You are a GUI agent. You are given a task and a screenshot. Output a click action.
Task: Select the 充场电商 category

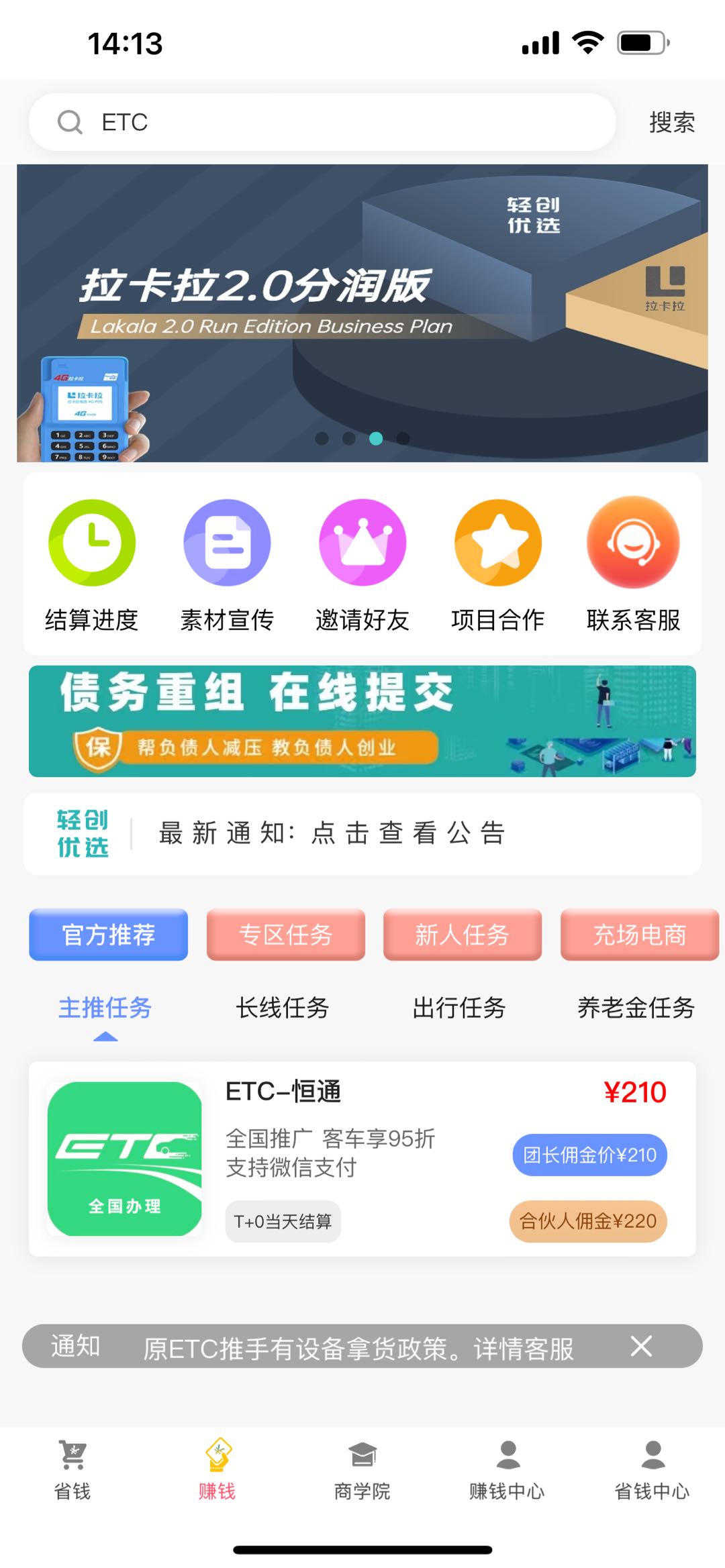click(x=639, y=934)
